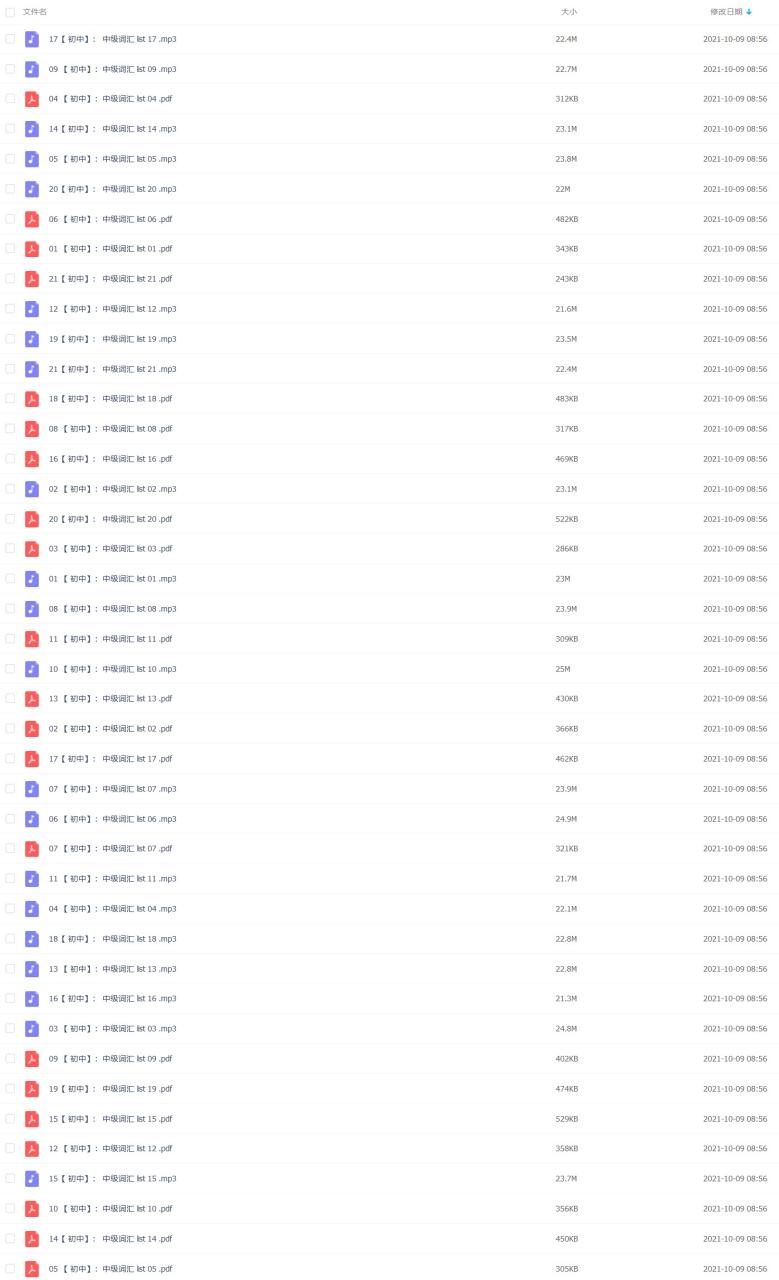Open list 18 .pdf document

110,399
